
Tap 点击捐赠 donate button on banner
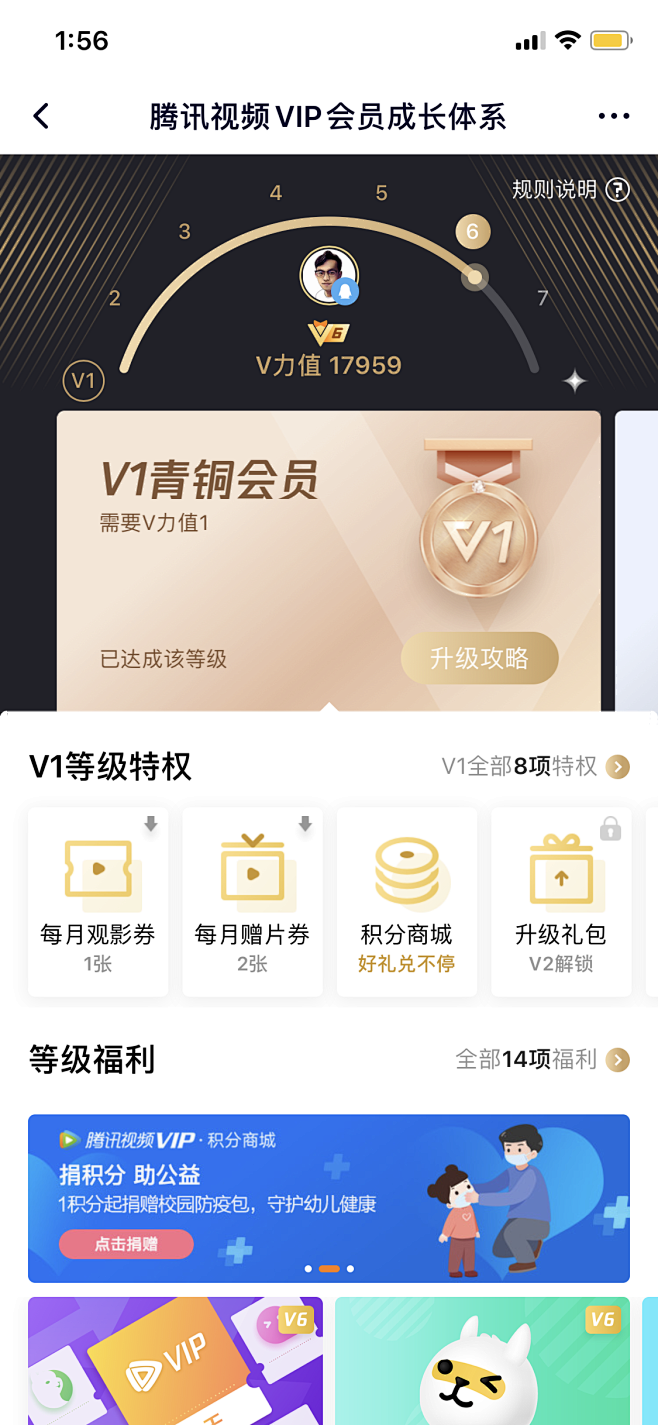tap(126, 1245)
